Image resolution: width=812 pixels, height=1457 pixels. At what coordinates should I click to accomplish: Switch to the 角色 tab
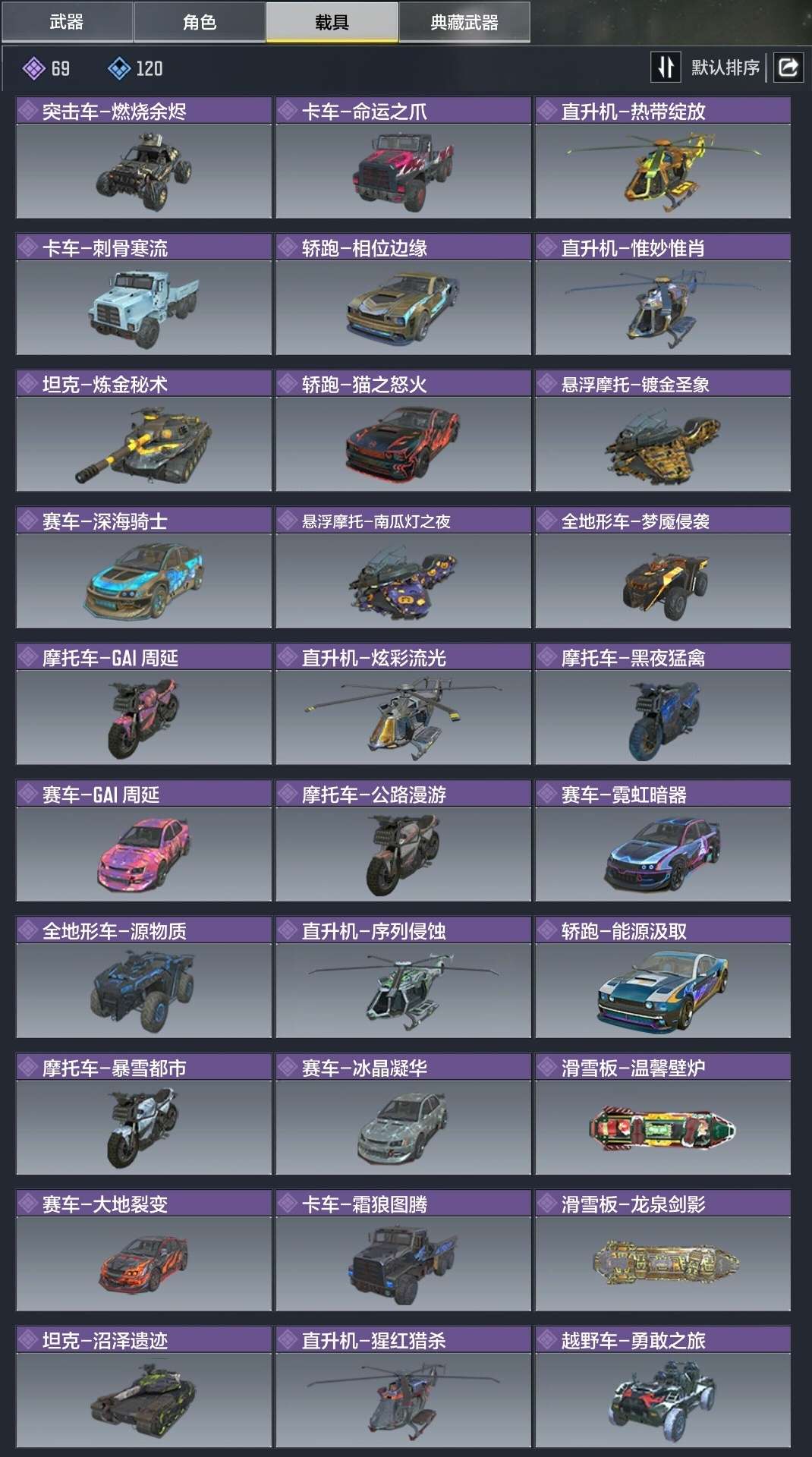coord(200,22)
